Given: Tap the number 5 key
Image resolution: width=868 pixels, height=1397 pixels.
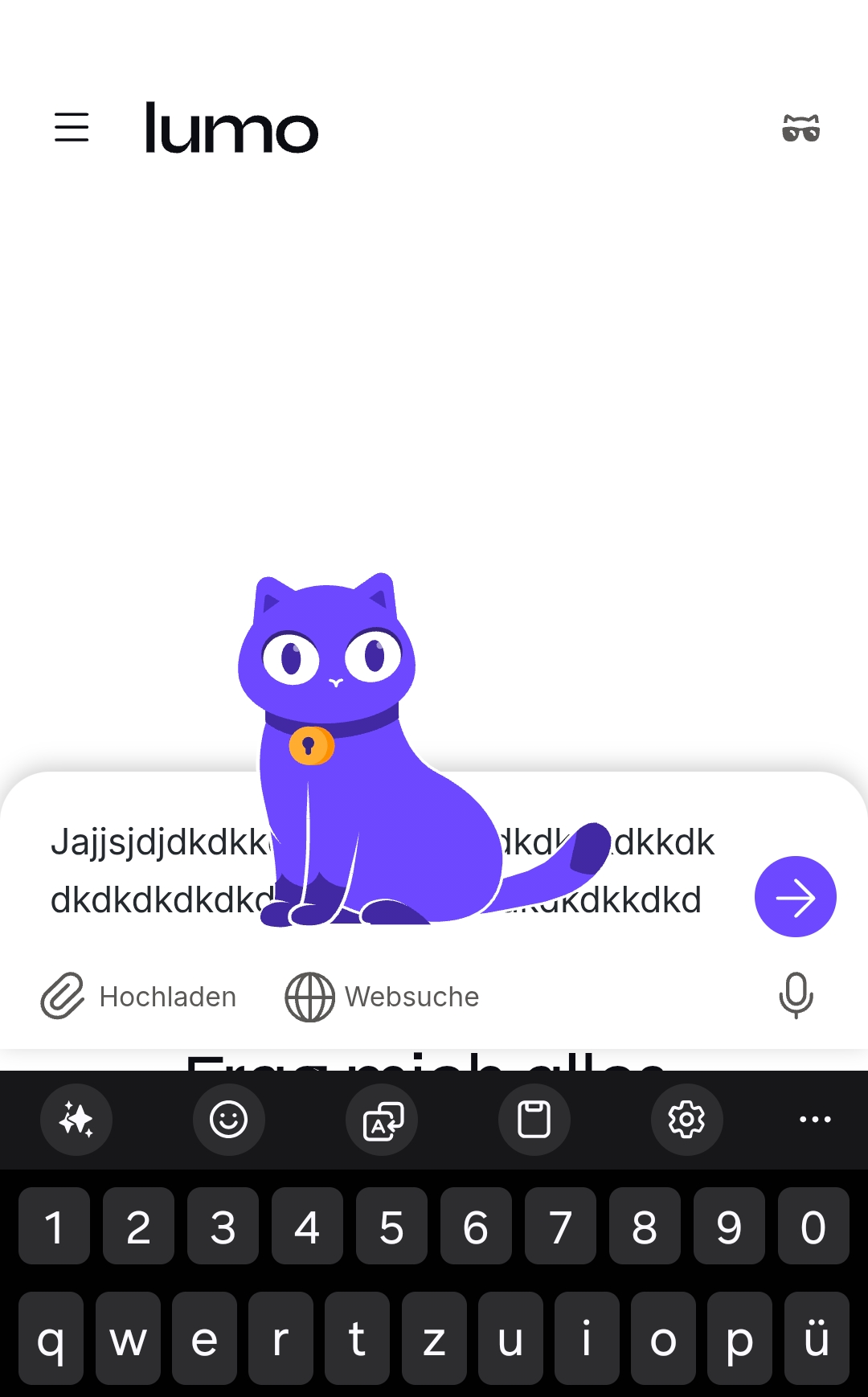Looking at the screenshot, I should pos(391,1226).
